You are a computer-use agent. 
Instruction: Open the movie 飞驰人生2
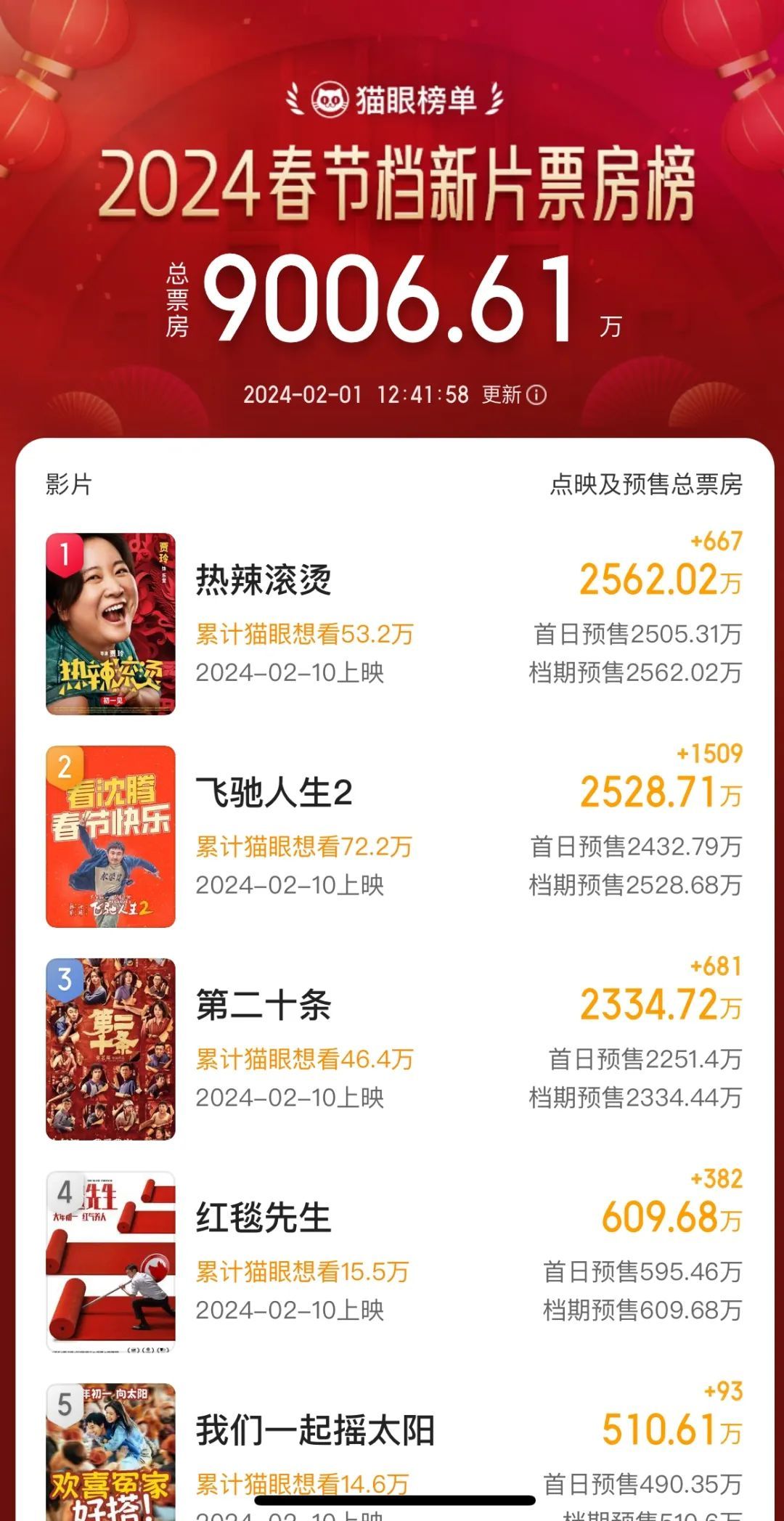pyautogui.click(x=394, y=836)
